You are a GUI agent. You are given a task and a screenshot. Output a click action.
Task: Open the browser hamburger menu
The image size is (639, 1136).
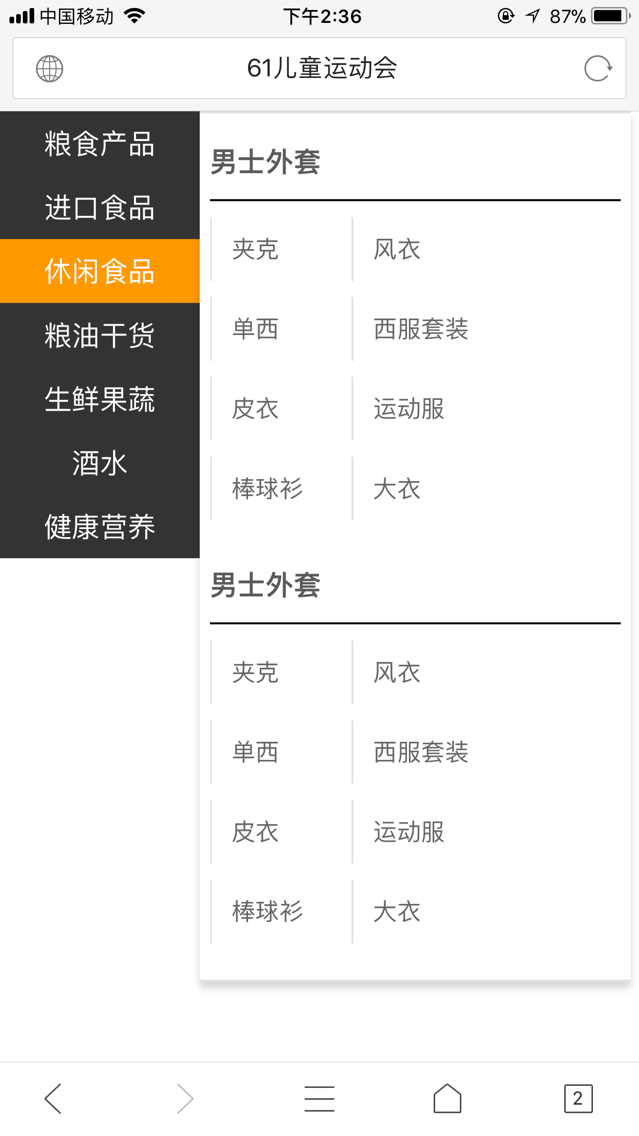coord(319,1098)
